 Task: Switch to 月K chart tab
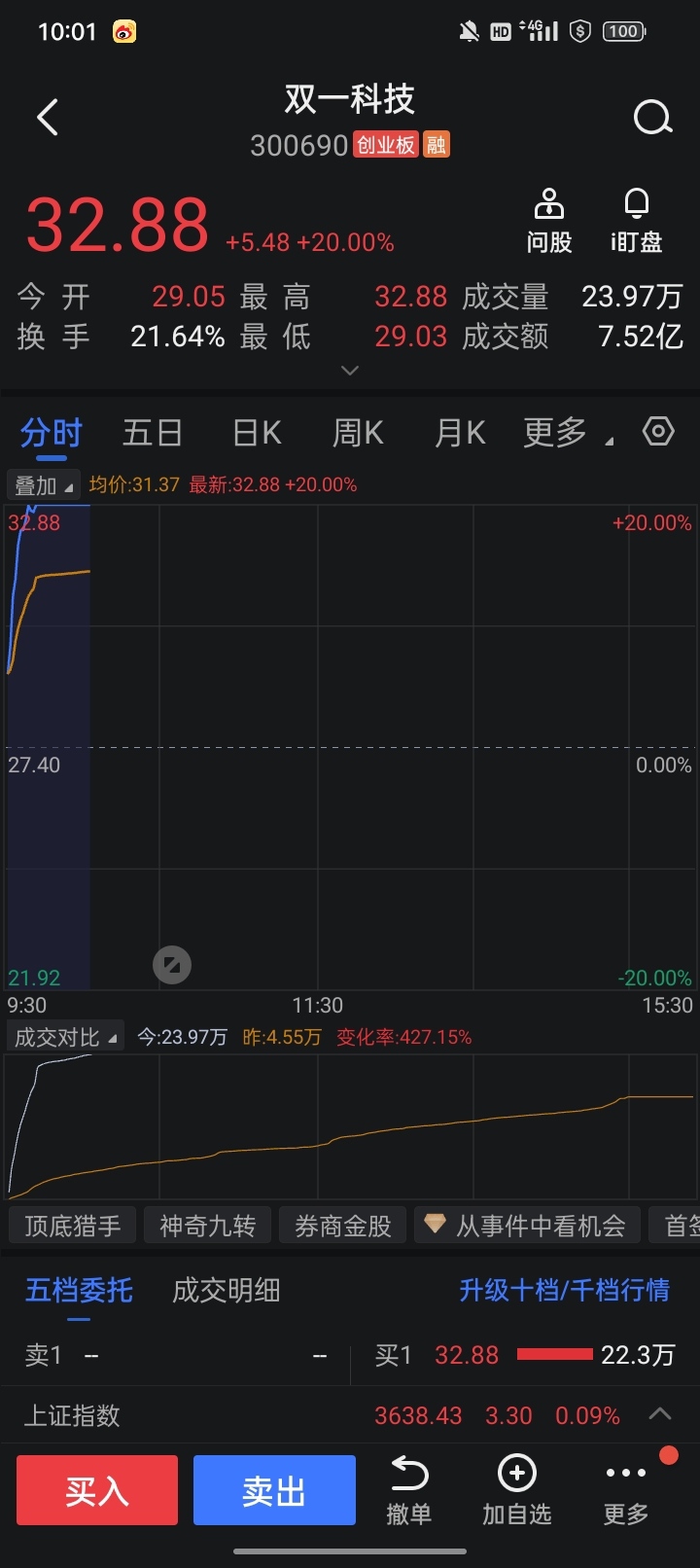[x=460, y=433]
